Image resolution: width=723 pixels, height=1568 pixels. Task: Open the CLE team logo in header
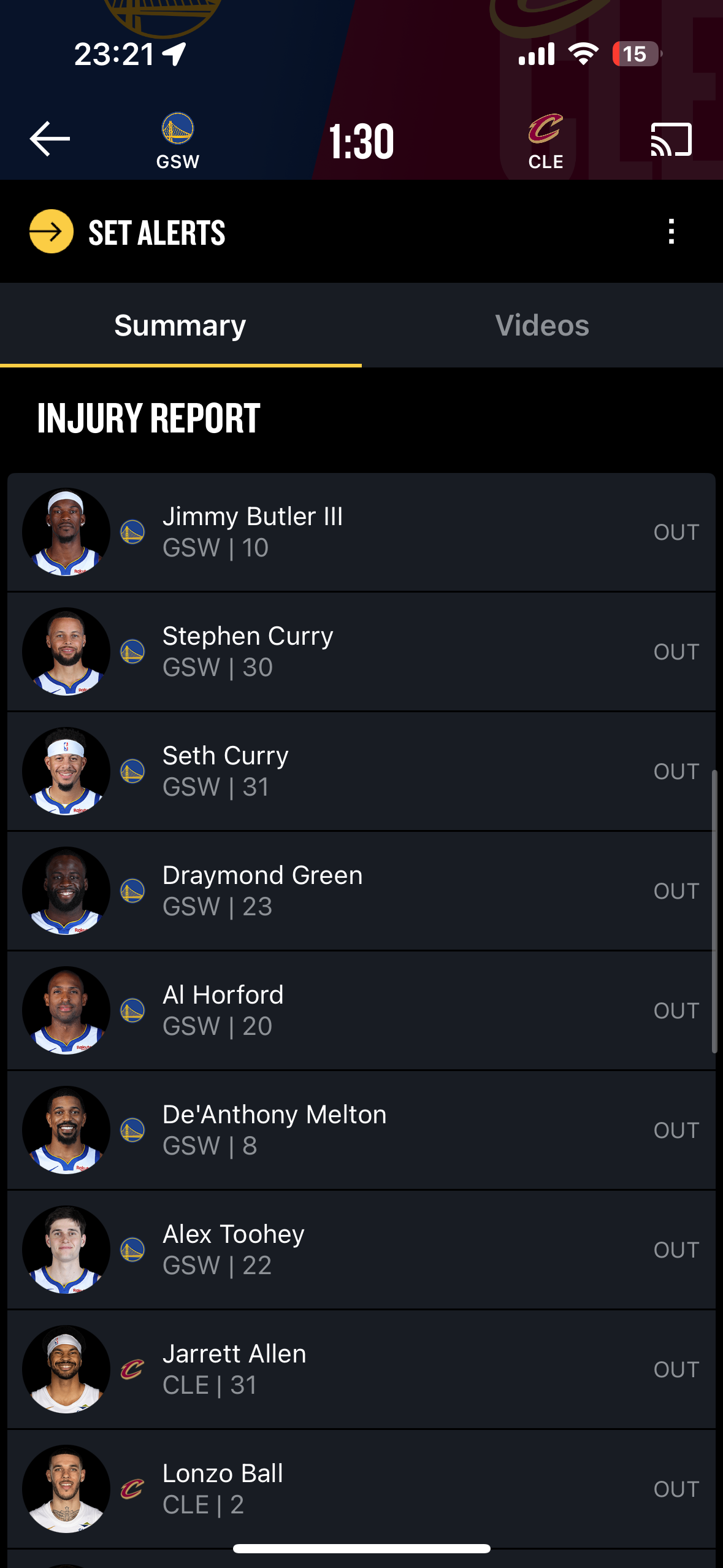pos(545,140)
